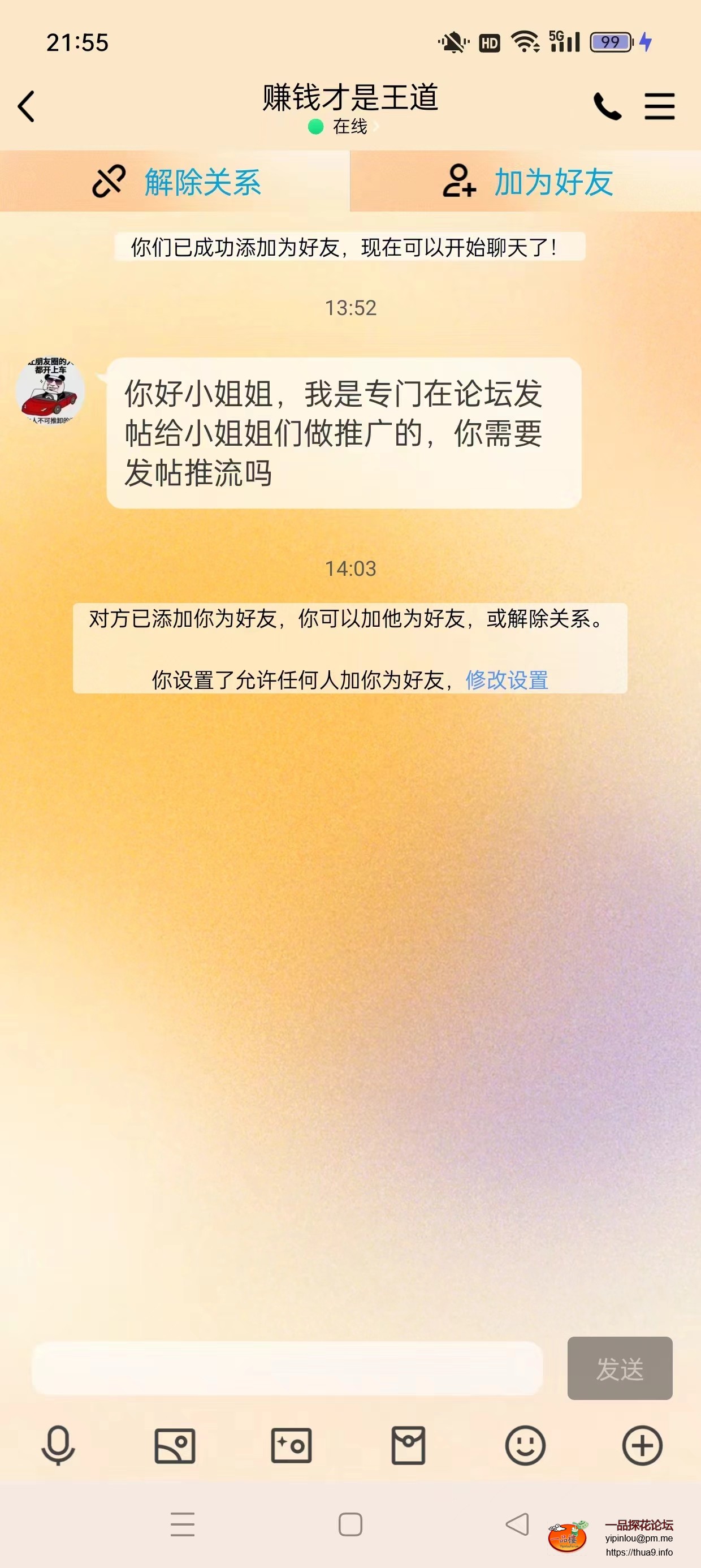
Task: Select the 解除关系 option
Action: (175, 182)
